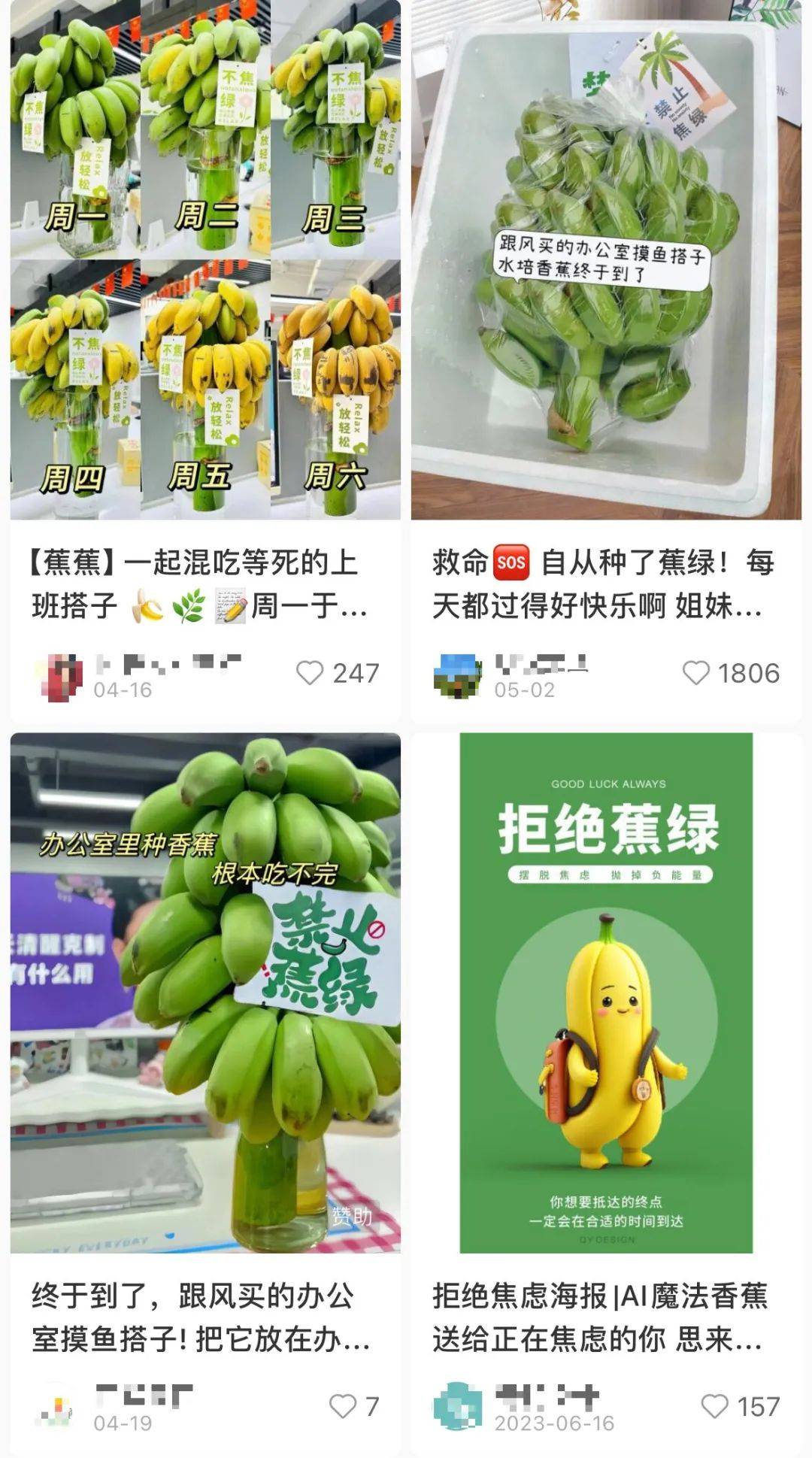Open the author avatar on the 04-16 post
812x1458 pixels.
point(59,675)
